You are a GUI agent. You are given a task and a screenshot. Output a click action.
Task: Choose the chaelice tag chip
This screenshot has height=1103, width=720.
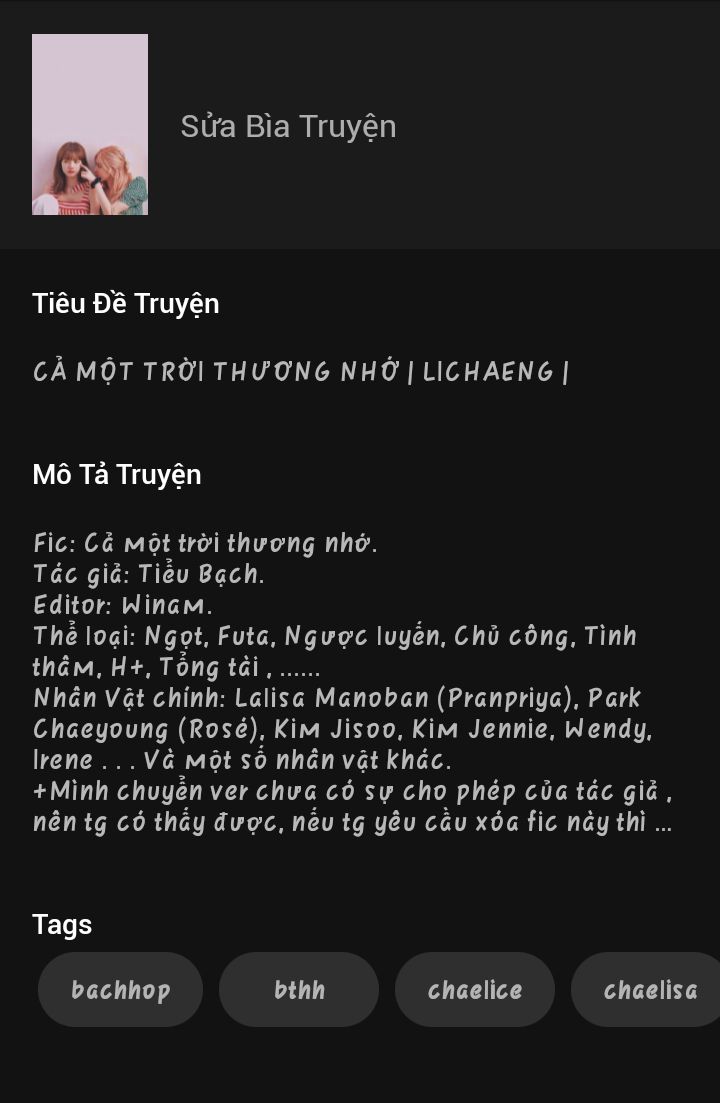475,989
